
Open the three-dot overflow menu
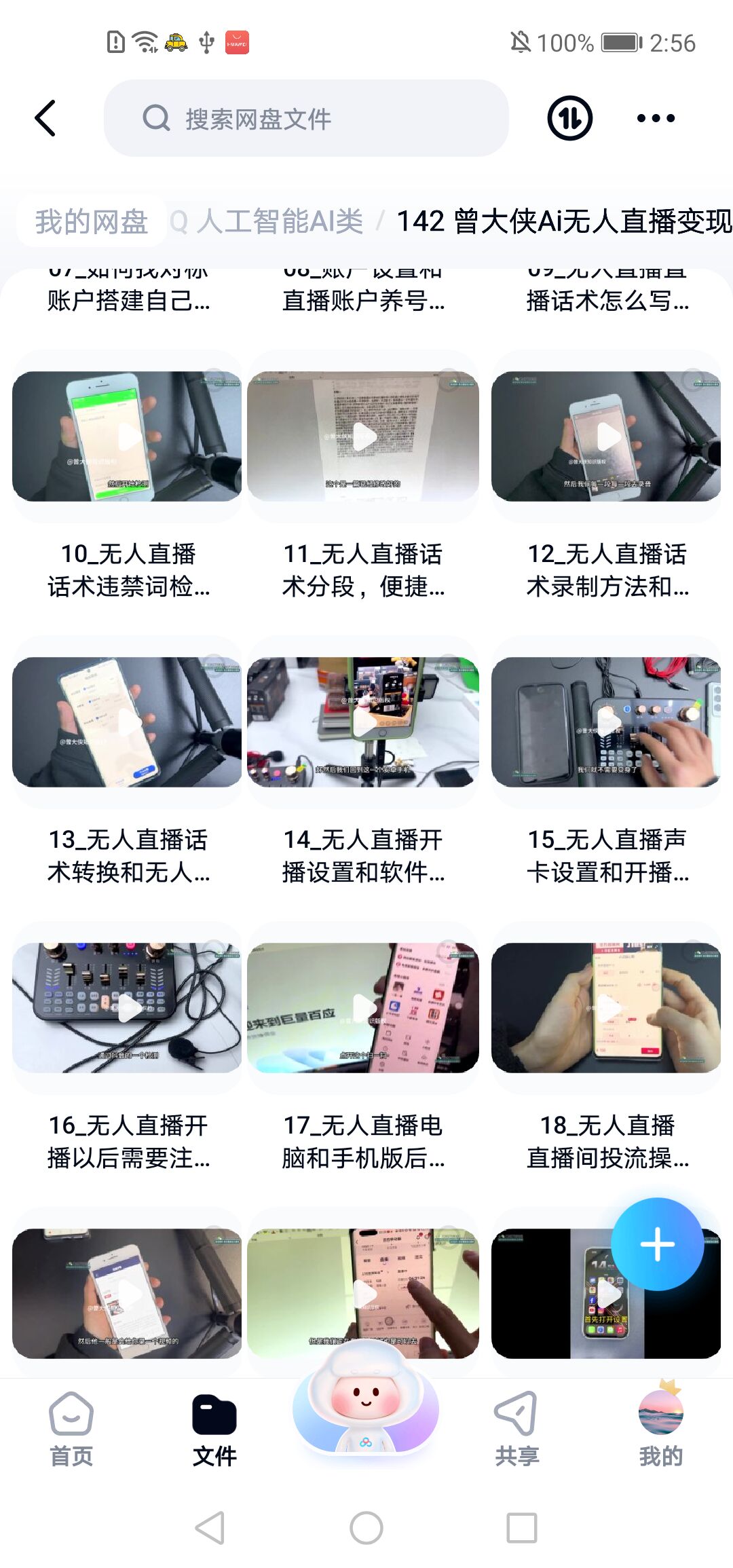[656, 118]
